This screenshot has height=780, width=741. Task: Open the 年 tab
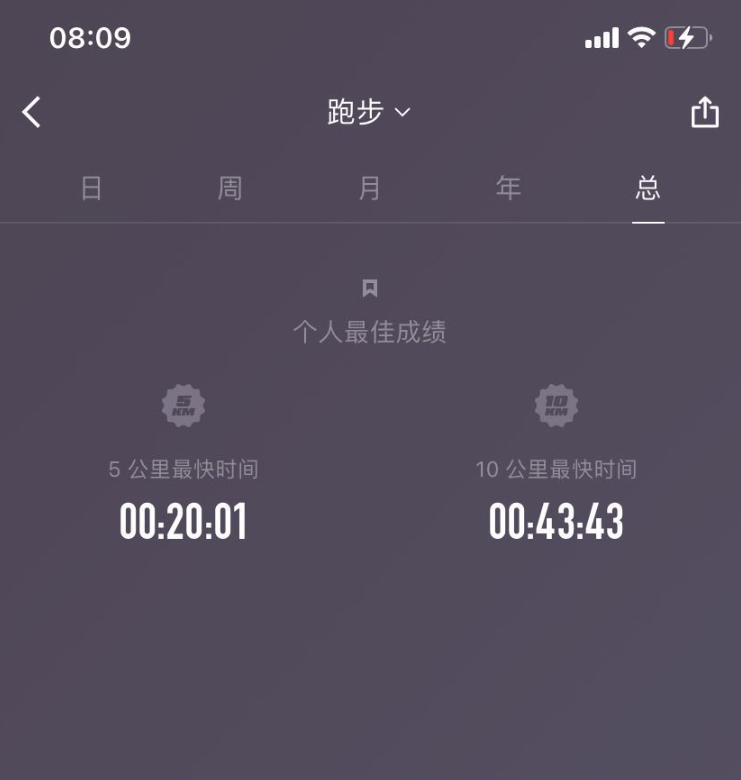pos(509,188)
